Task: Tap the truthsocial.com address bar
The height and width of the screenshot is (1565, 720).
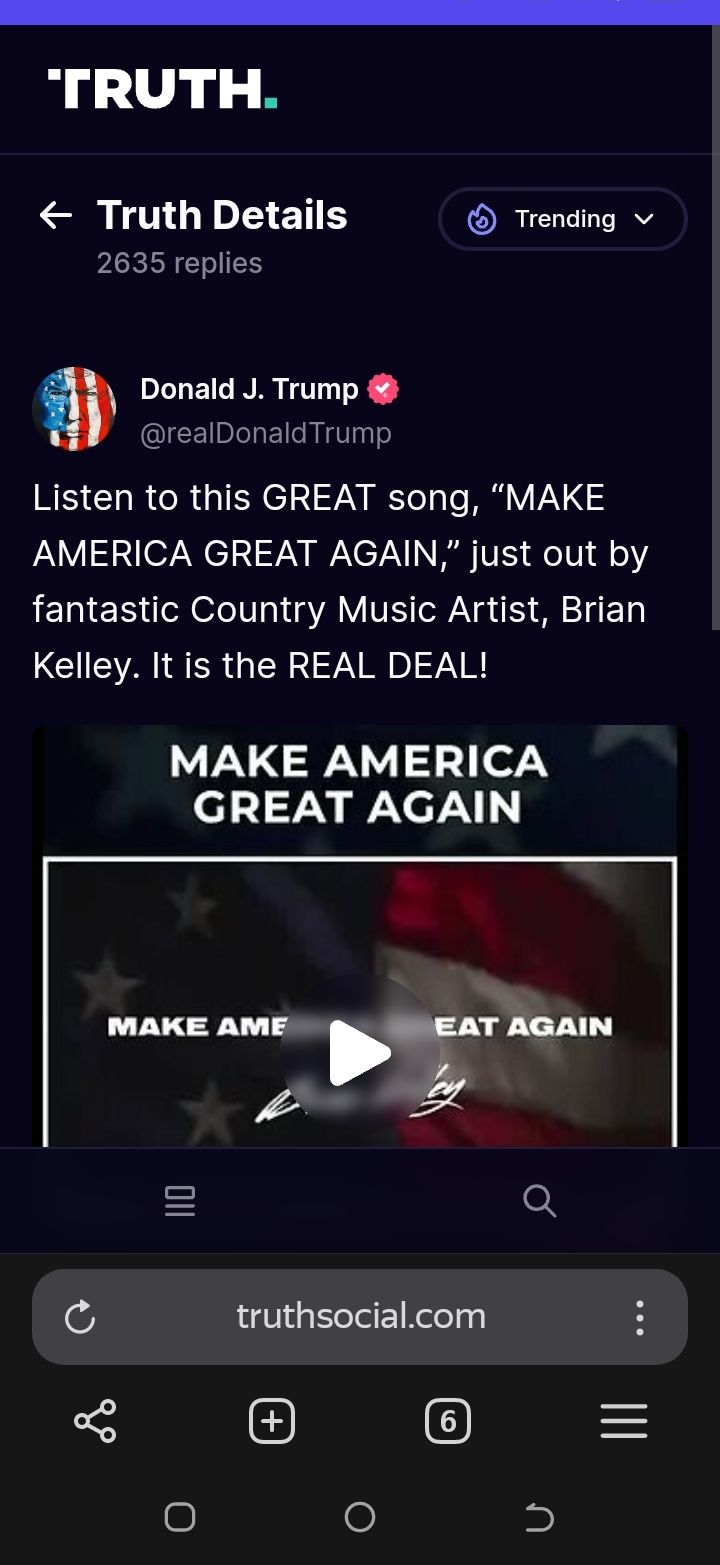Action: tap(360, 1316)
